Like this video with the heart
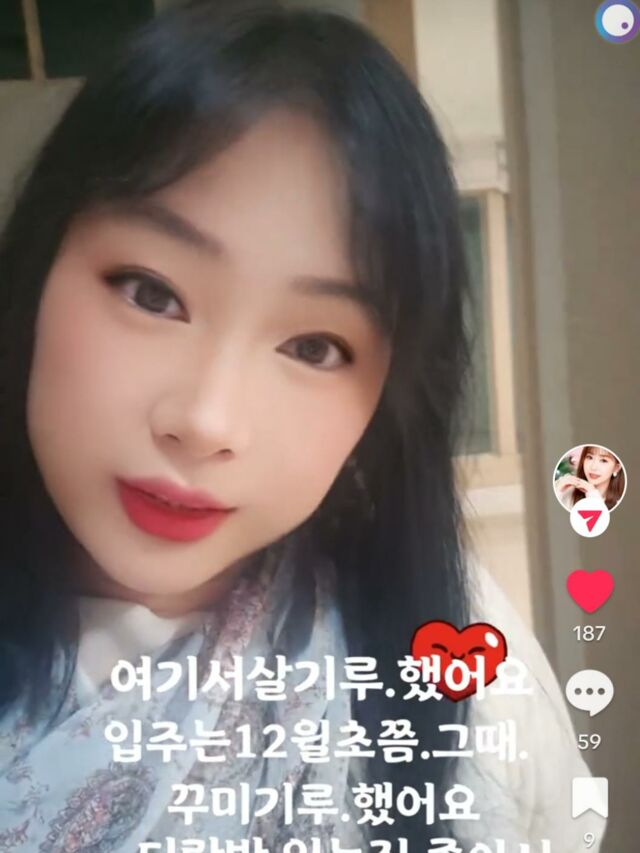 (x=590, y=591)
